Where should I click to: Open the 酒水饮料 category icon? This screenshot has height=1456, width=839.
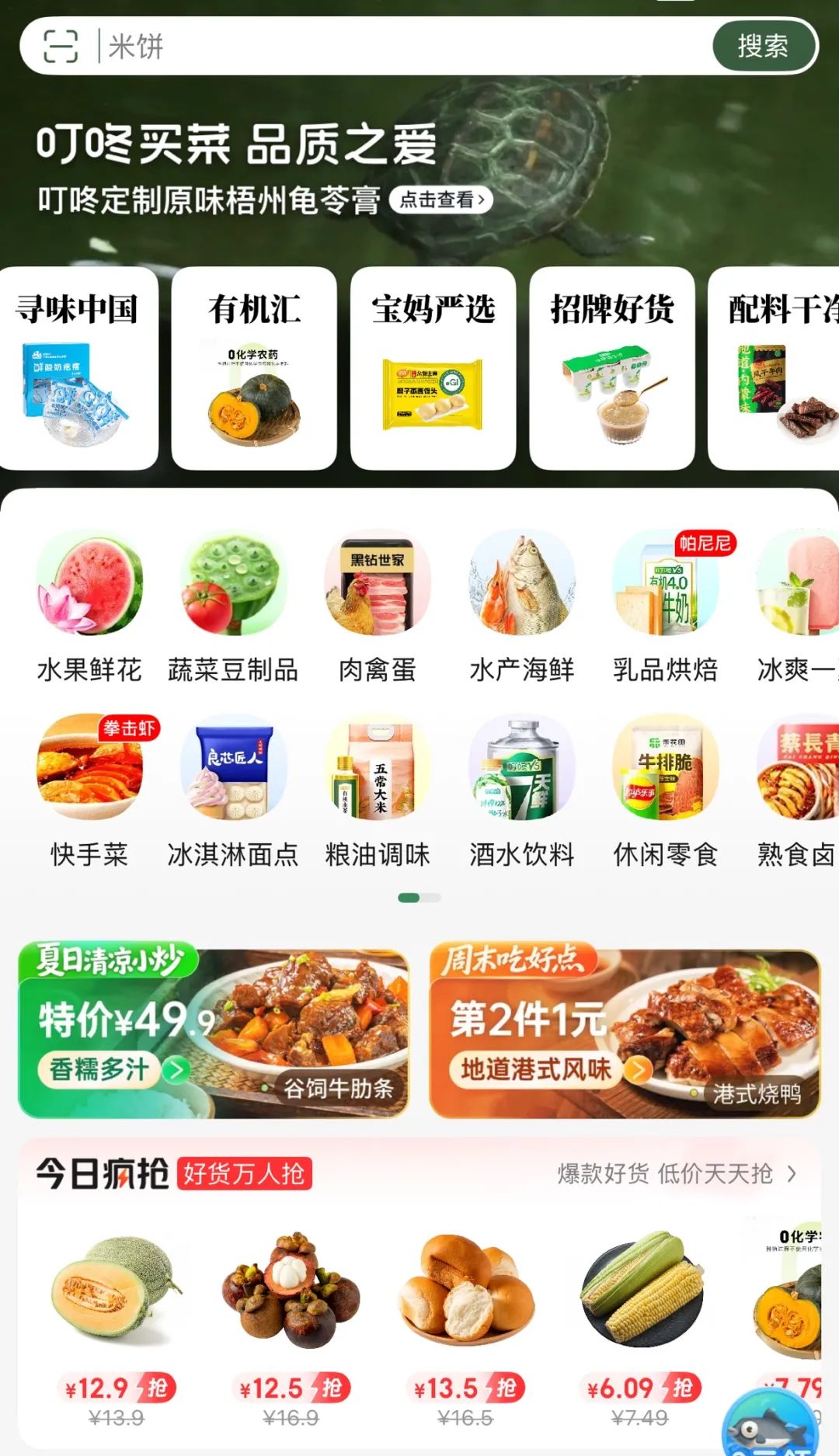coord(520,769)
